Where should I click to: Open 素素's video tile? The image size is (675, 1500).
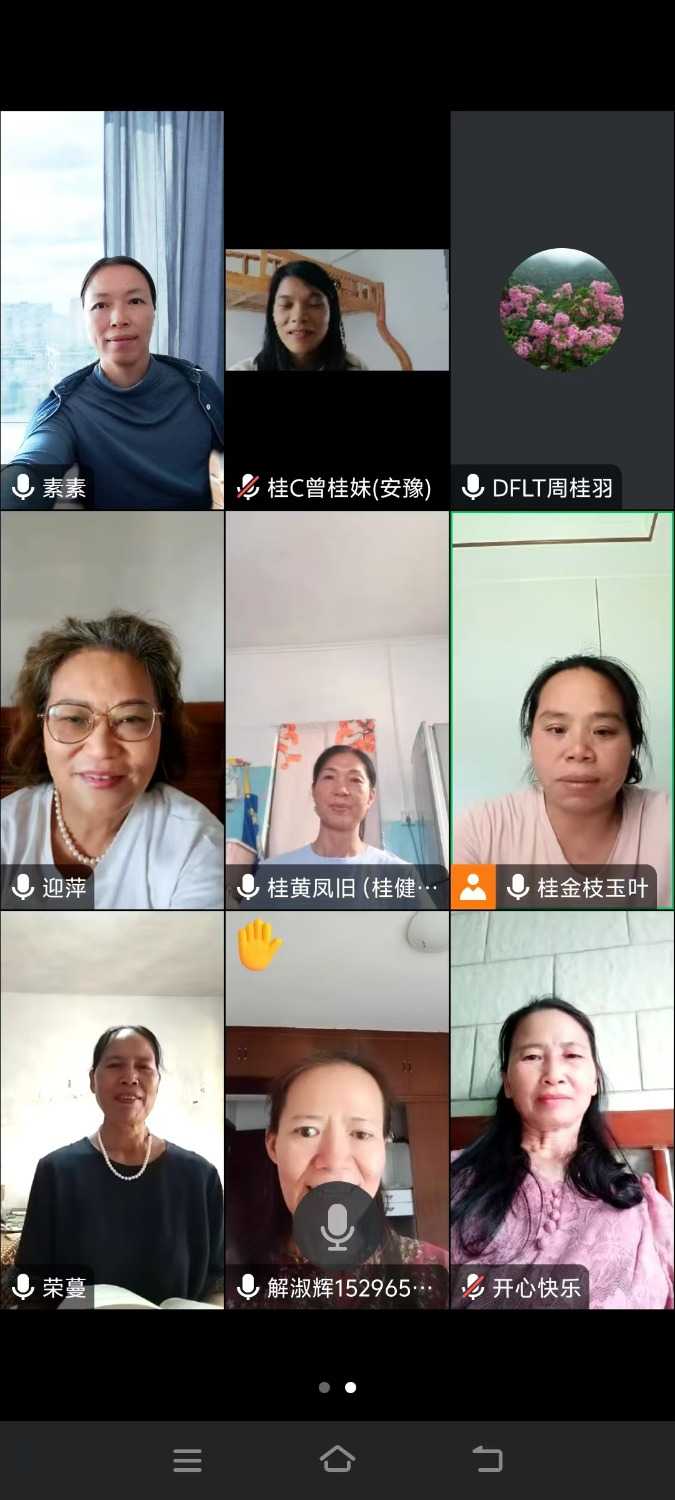point(112,310)
